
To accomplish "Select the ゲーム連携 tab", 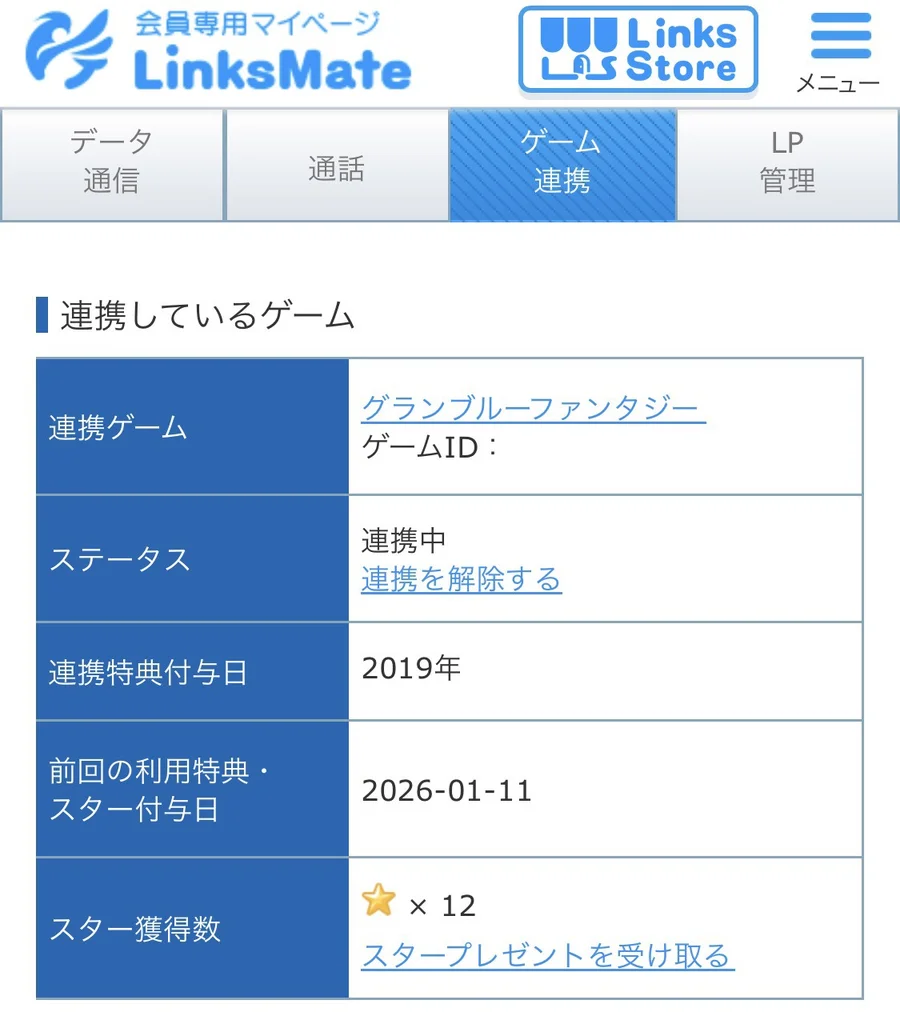I will [562, 165].
